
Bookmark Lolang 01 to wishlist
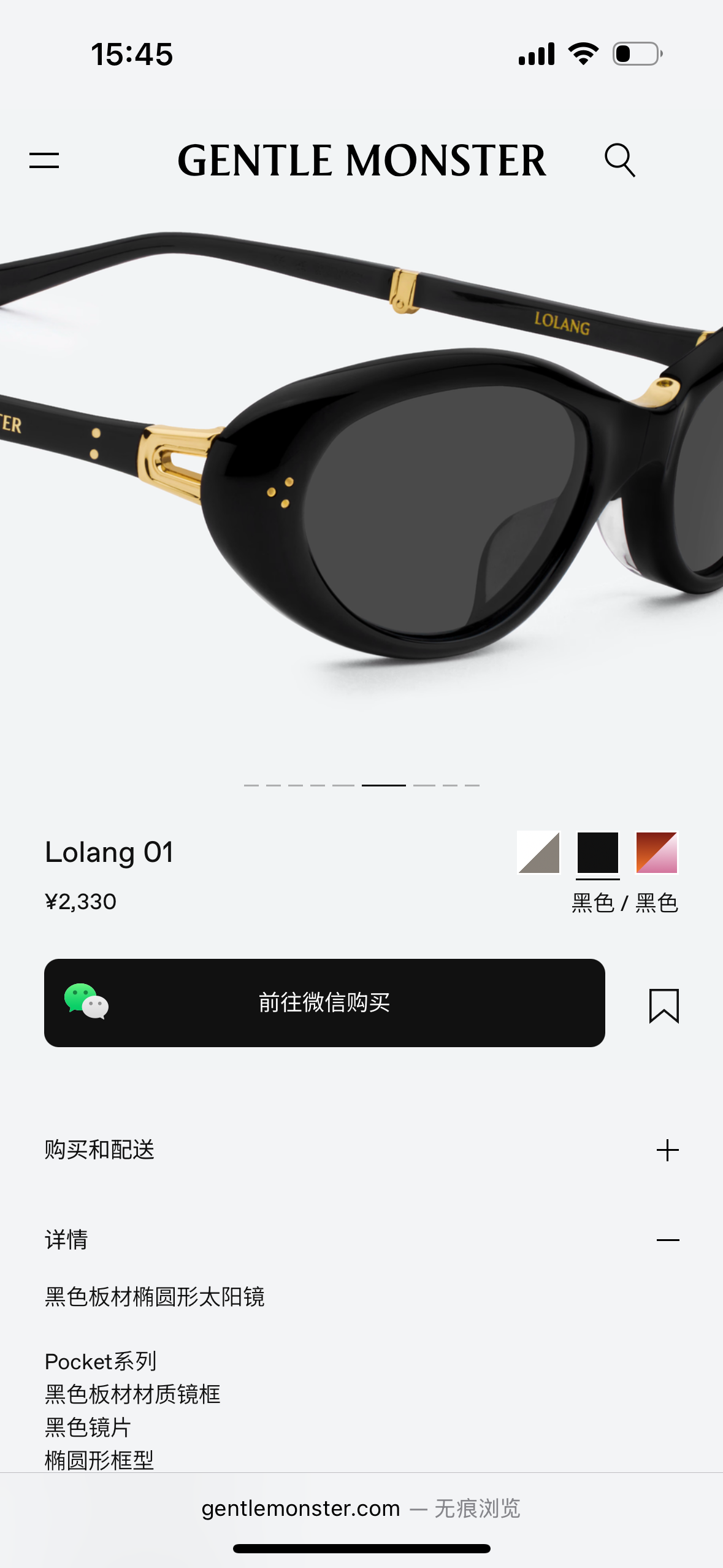(664, 1005)
